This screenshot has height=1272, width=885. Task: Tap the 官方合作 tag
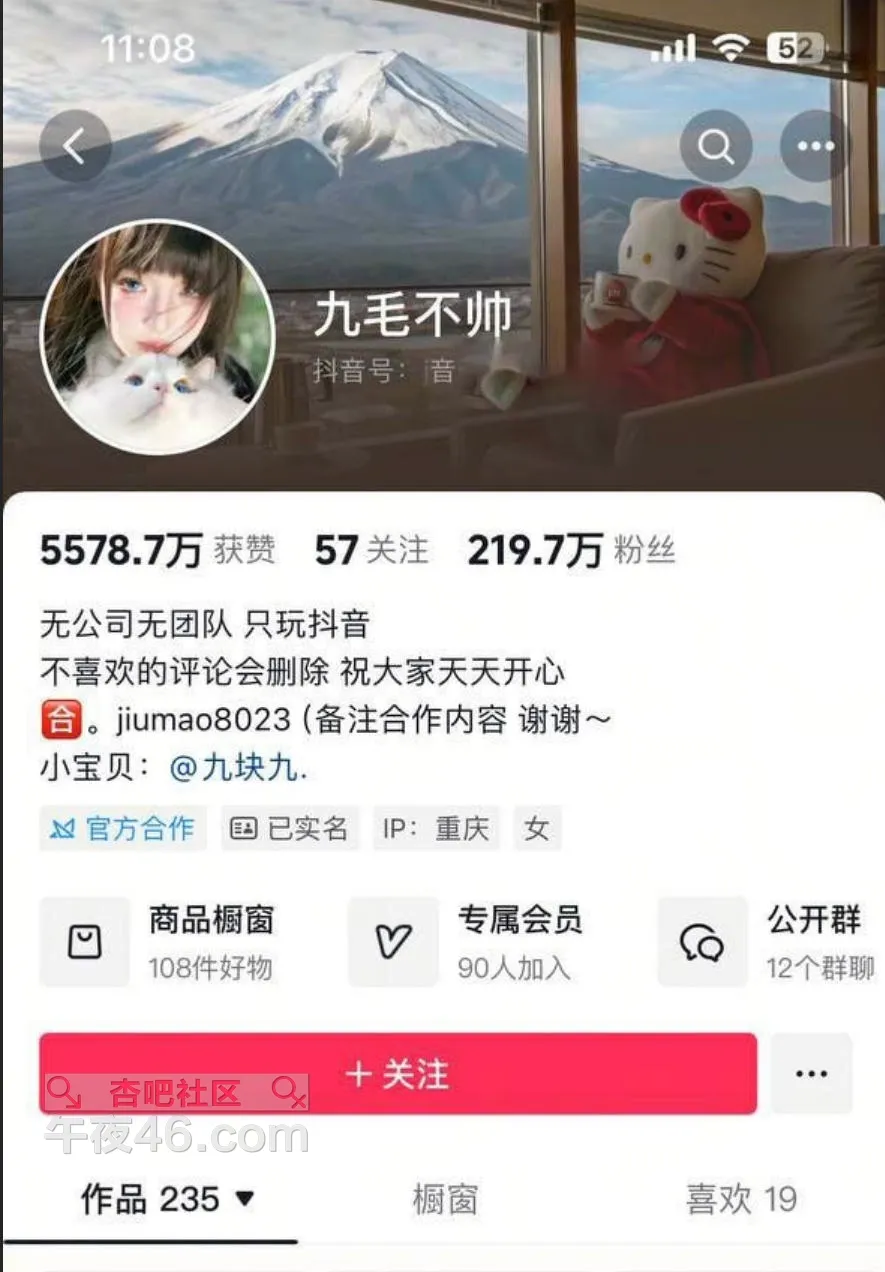pyautogui.click(x=123, y=828)
